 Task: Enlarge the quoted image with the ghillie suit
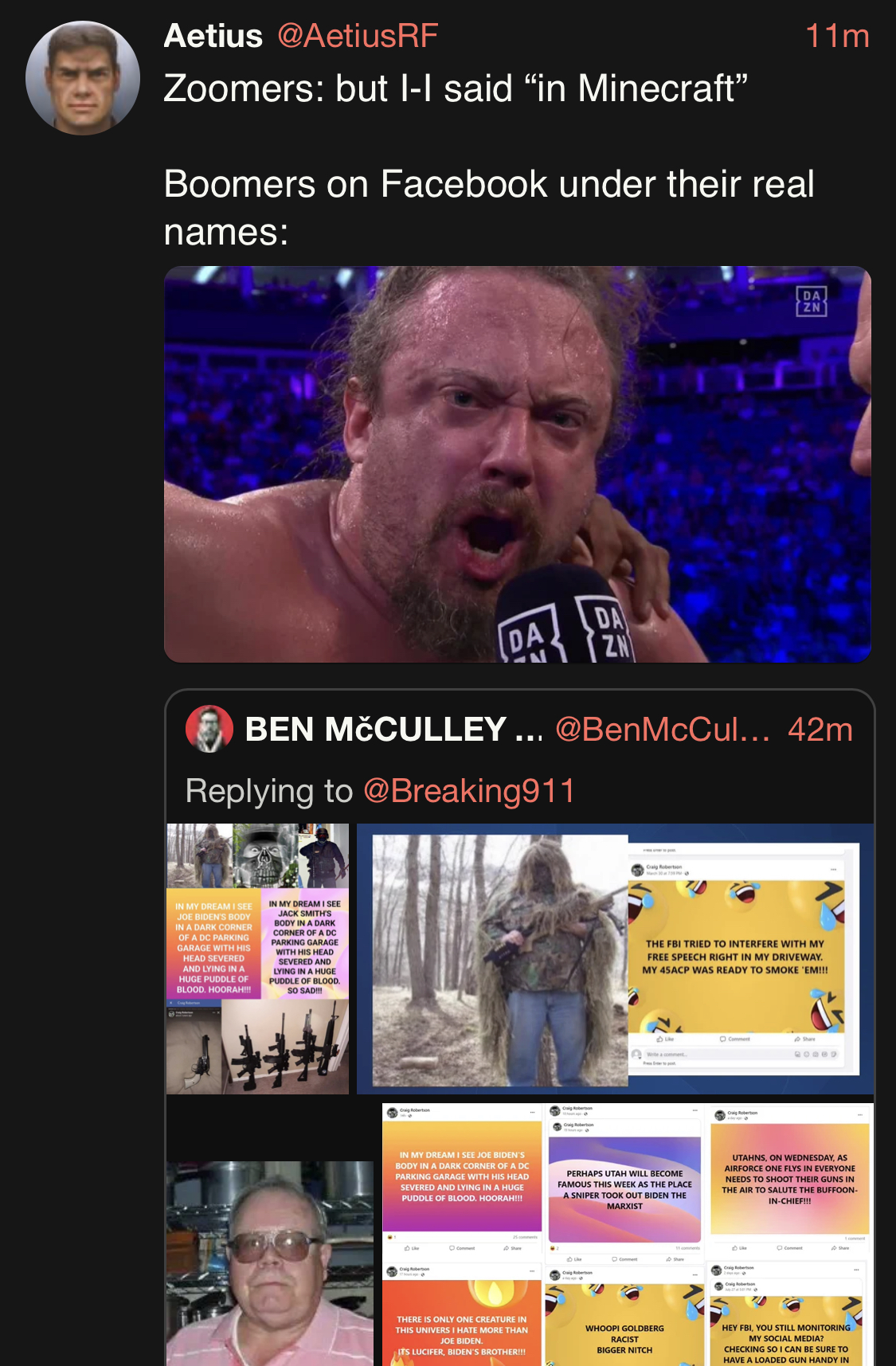click(x=615, y=958)
